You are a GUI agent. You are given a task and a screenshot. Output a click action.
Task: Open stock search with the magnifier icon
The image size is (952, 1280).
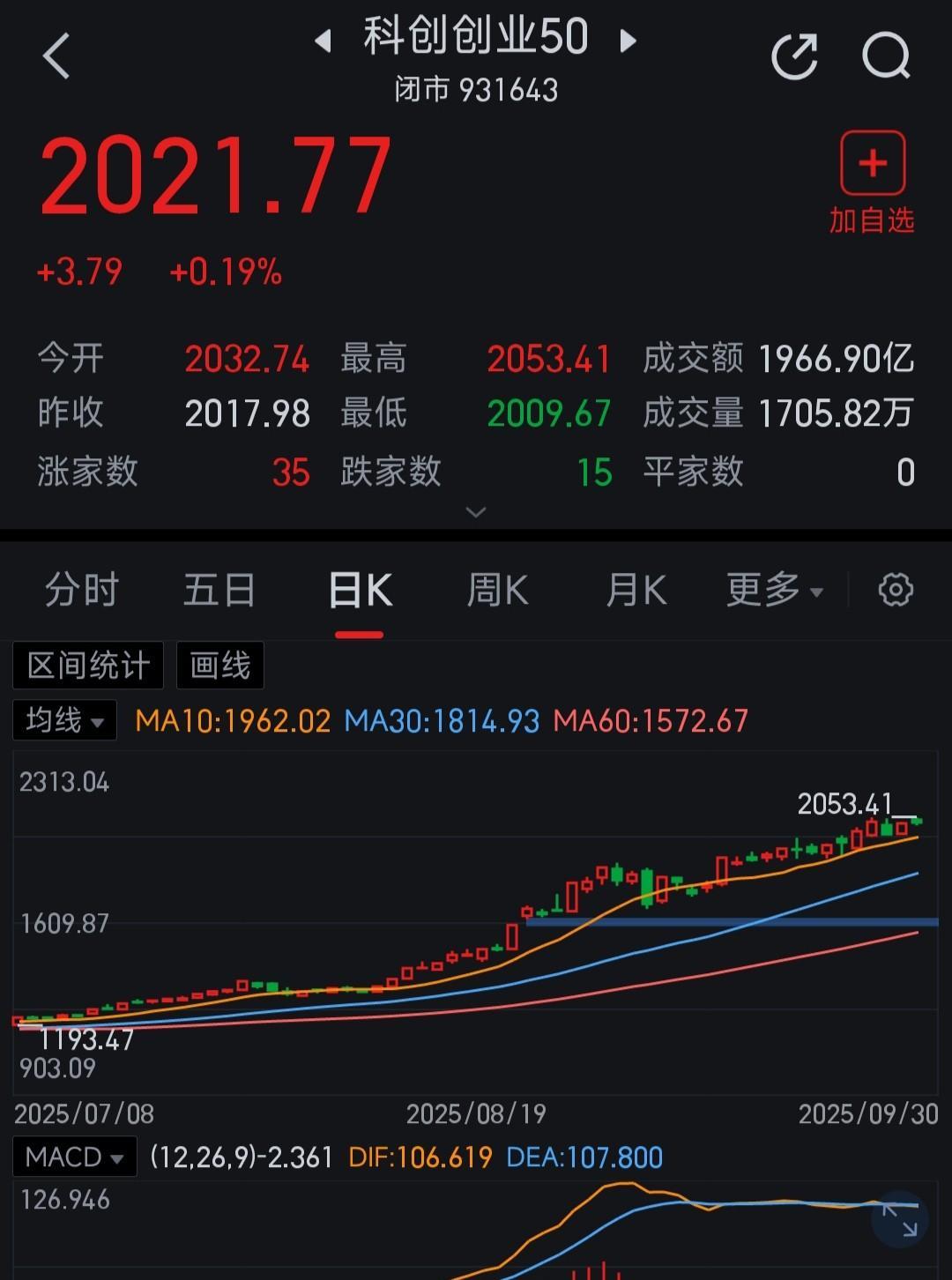click(x=885, y=55)
